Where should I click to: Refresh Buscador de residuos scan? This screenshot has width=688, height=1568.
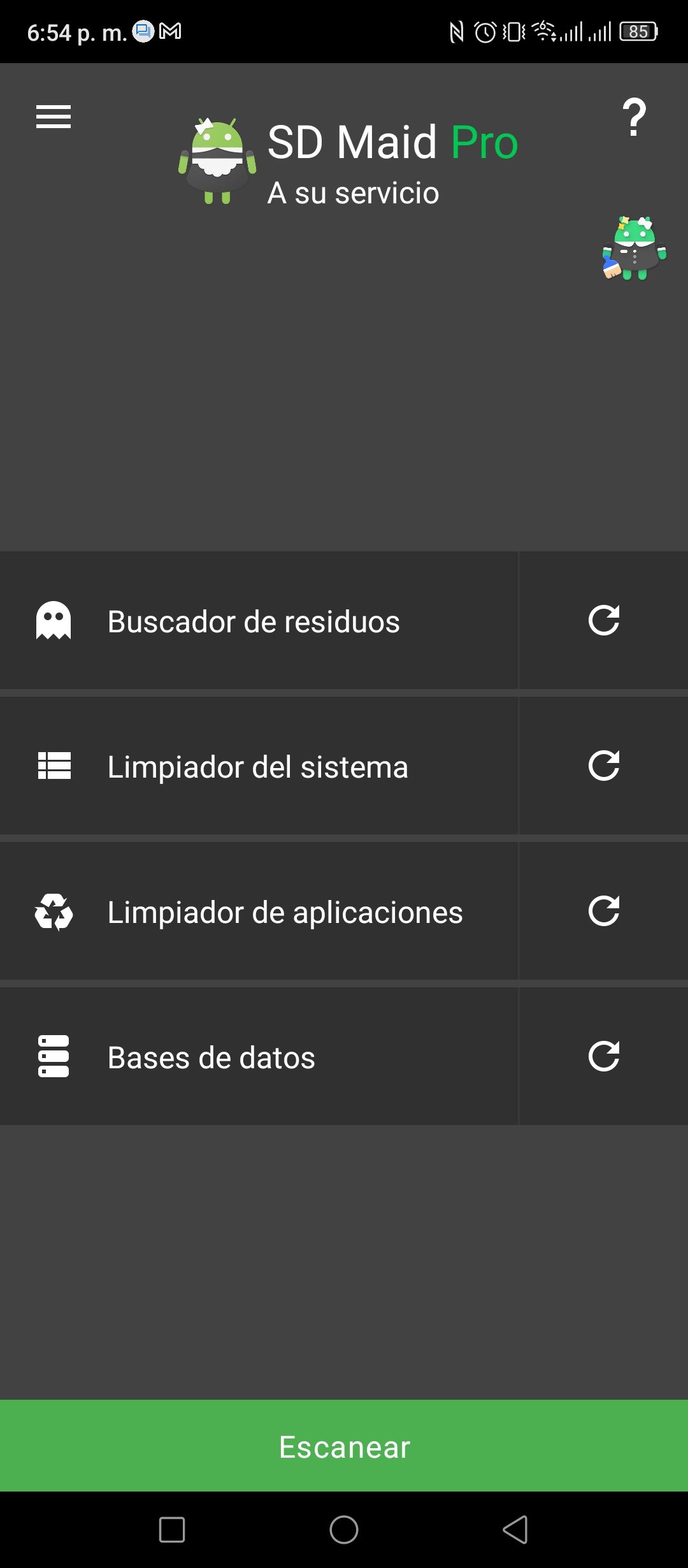coord(604,620)
